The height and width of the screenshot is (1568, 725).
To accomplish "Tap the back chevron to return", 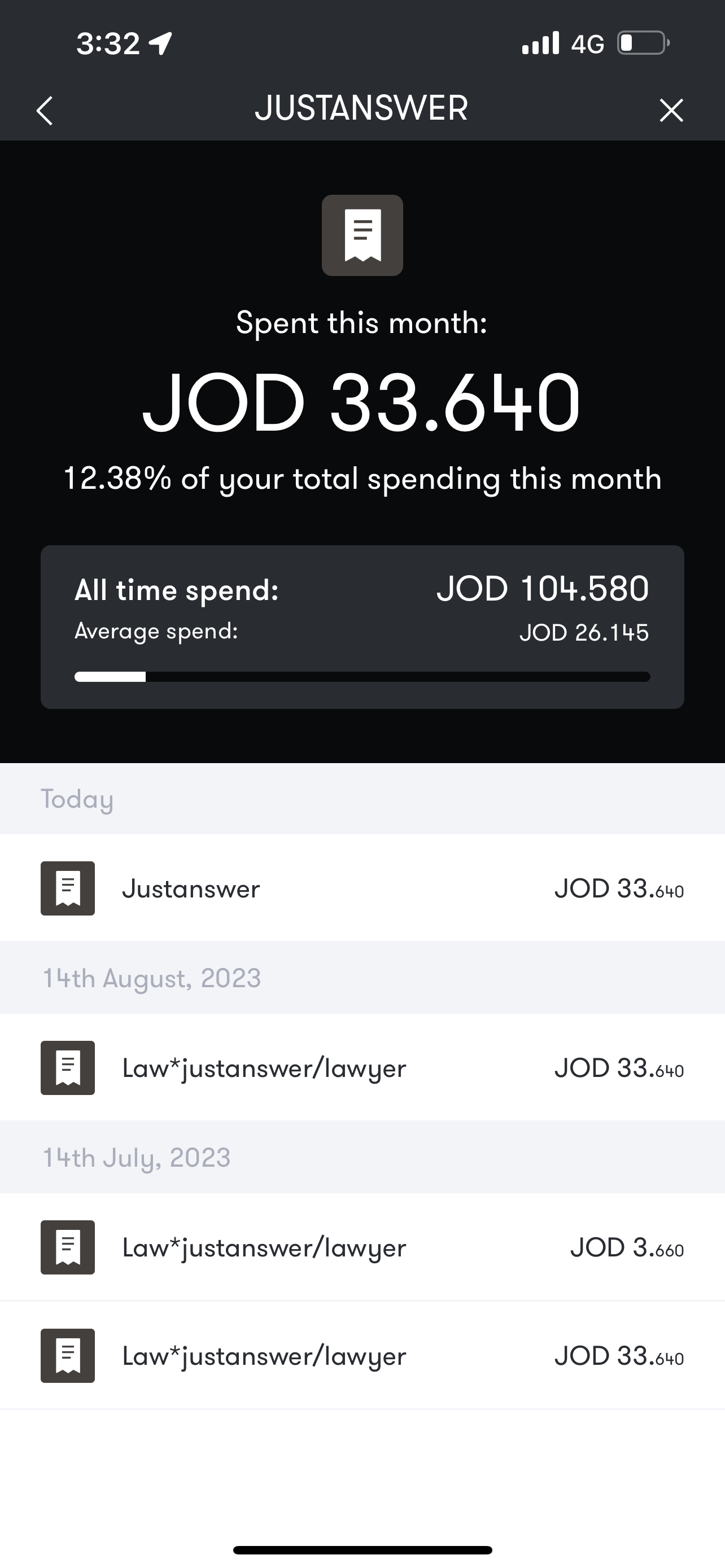I will coord(43,110).
